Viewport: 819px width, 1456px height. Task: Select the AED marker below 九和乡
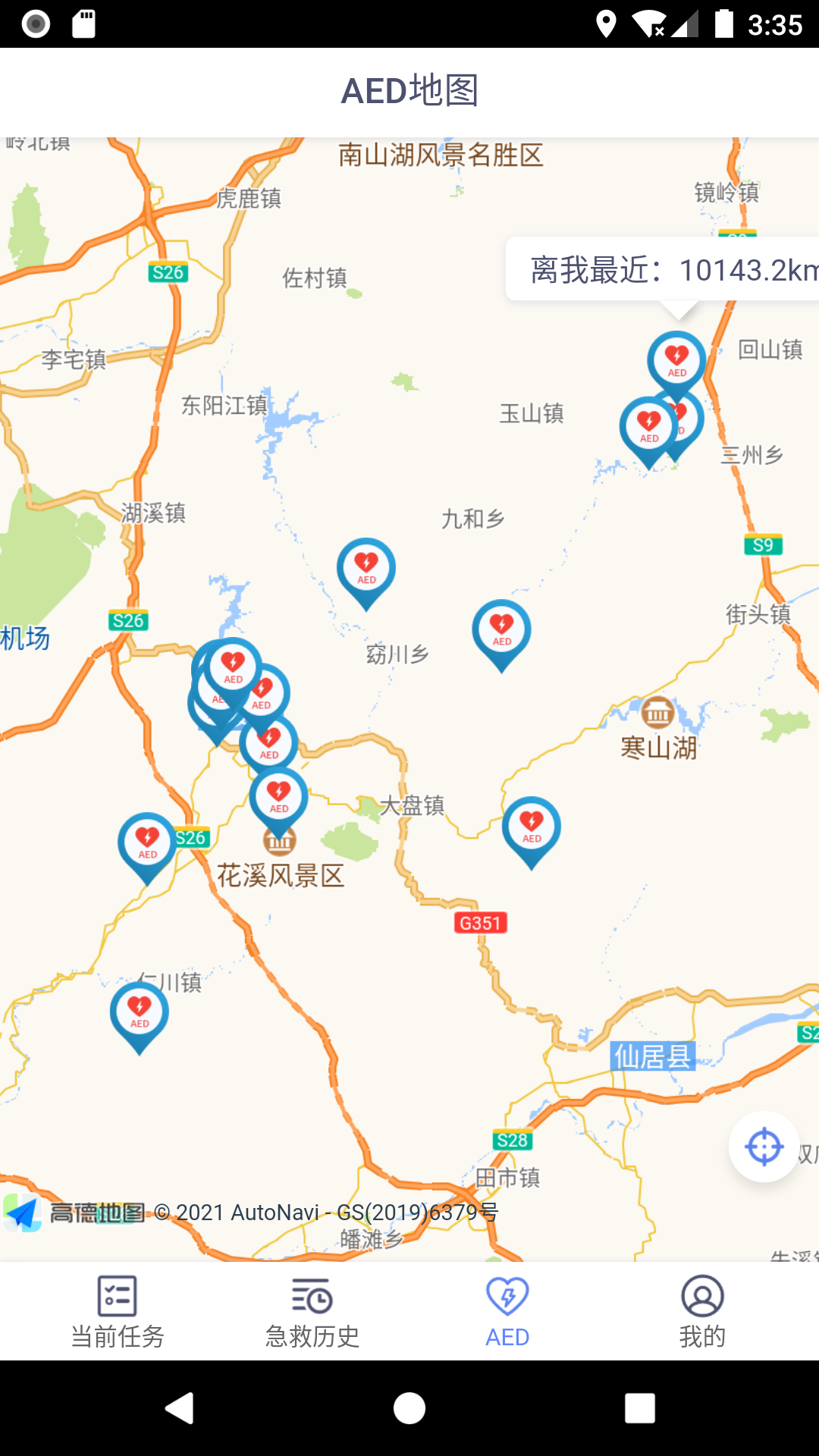coord(501,630)
